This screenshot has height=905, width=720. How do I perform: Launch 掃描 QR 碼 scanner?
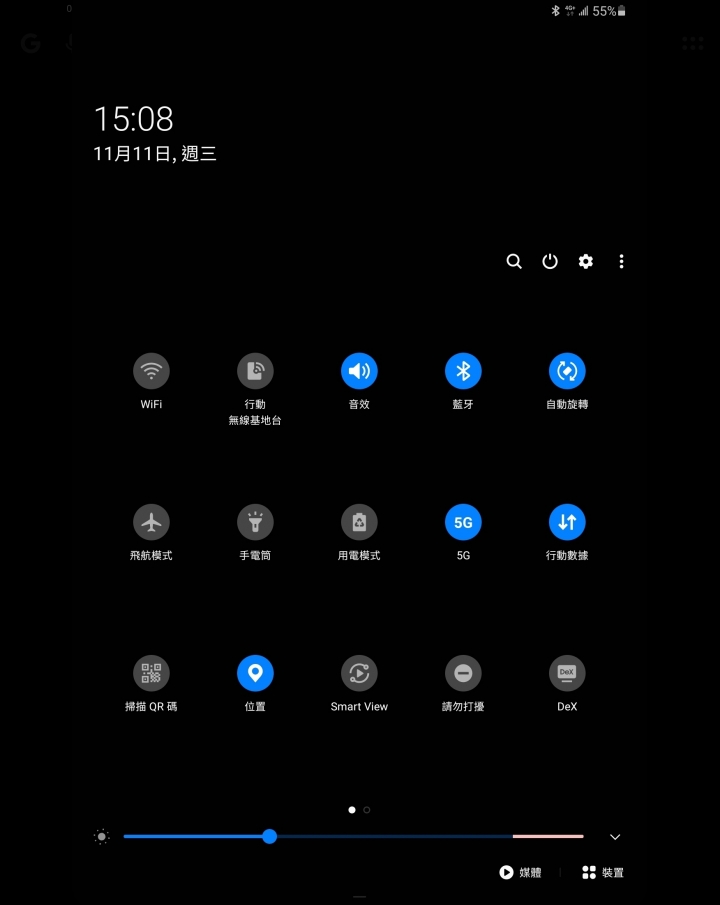[x=151, y=673]
